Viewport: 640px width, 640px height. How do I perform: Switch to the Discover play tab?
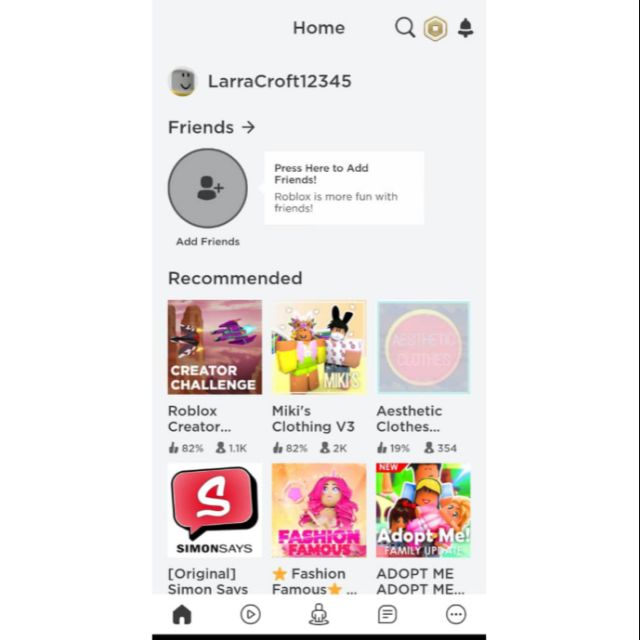pyautogui.click(x=250, y=614)
